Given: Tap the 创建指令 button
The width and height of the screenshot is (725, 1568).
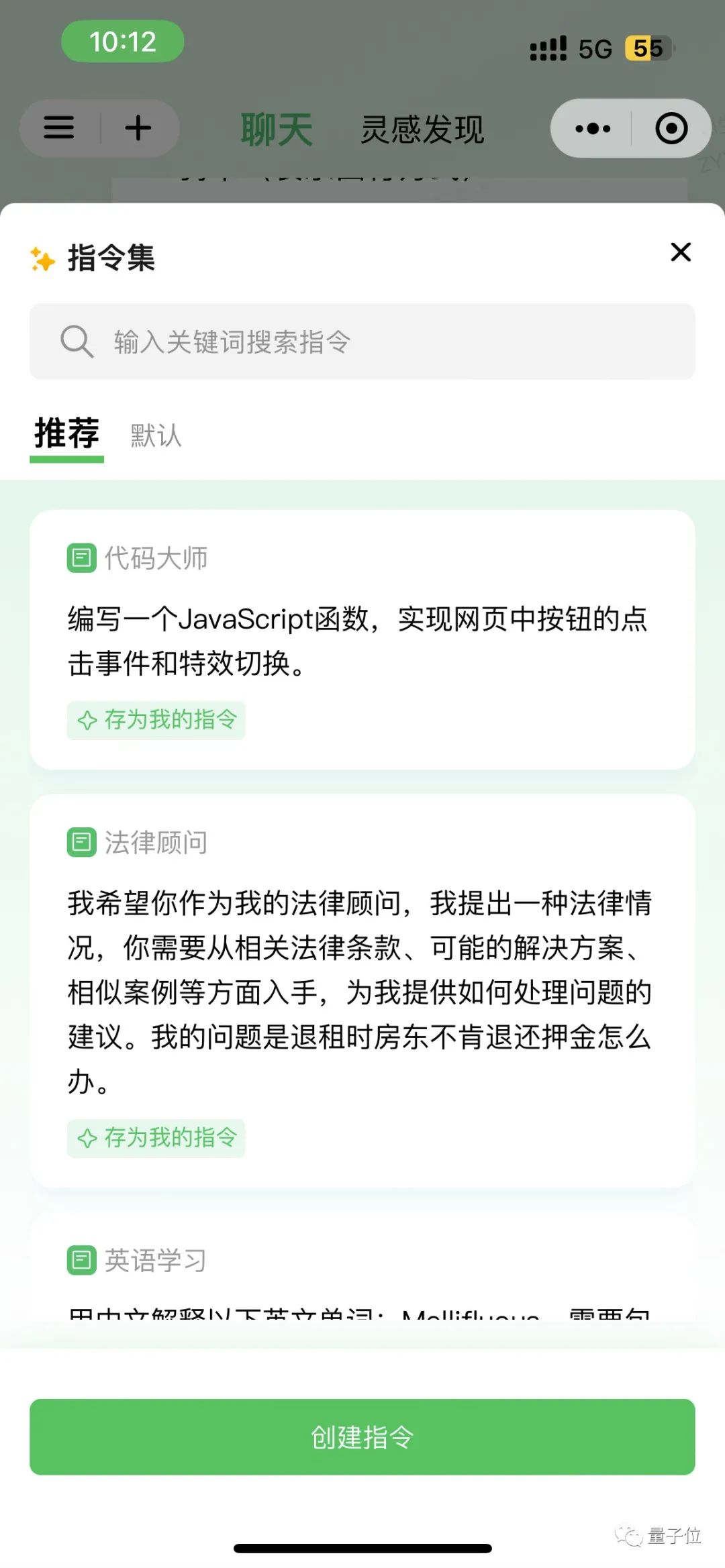Looking at the screenshot, I should [362, 1437].
